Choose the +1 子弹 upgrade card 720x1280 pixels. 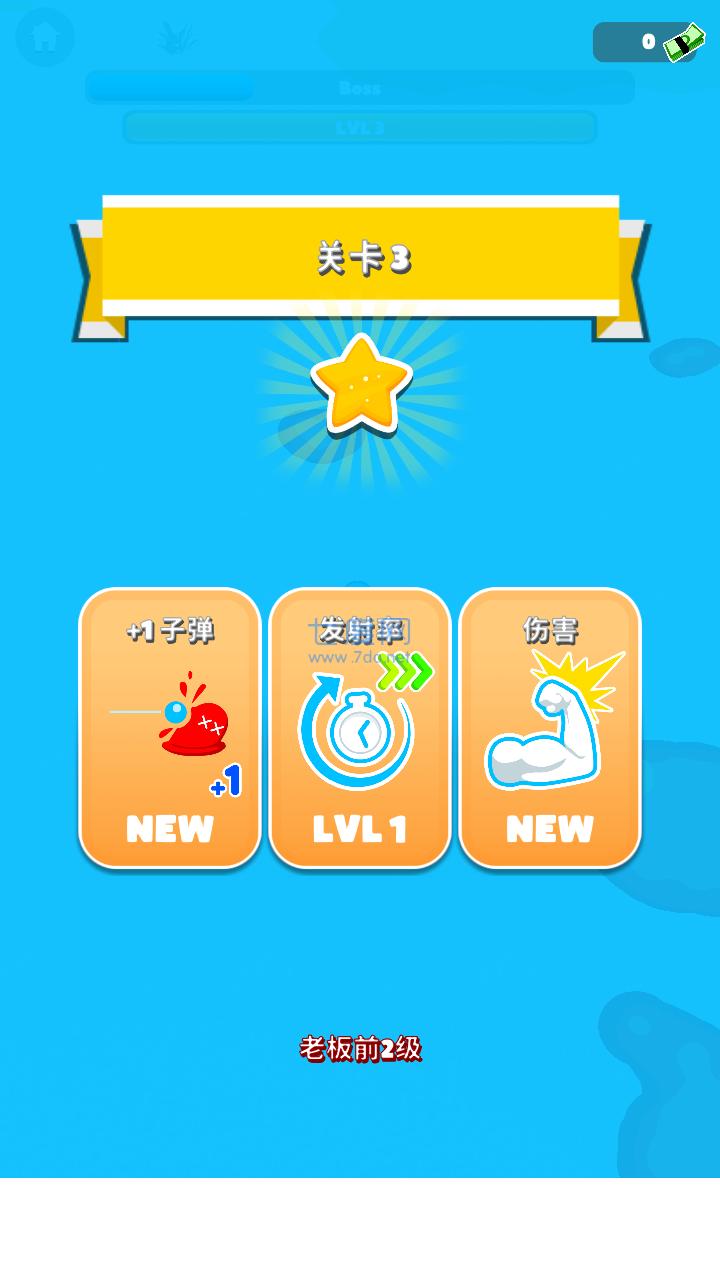170,728
